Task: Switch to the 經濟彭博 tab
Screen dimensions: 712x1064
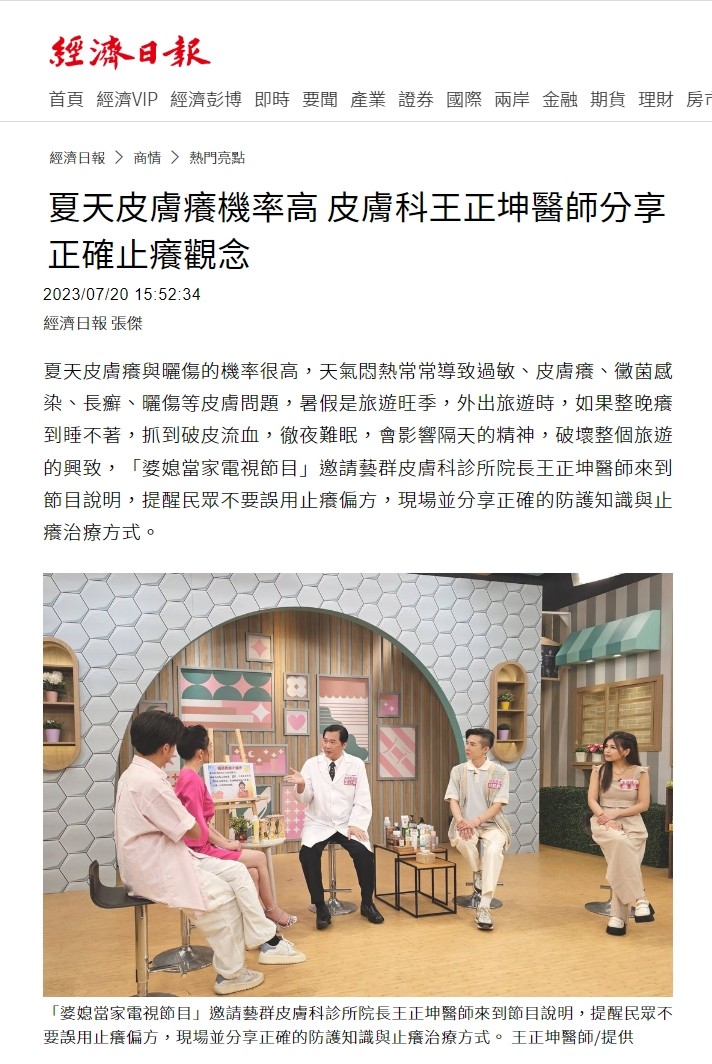Action: pyautogui.click(x=206, y=99)
